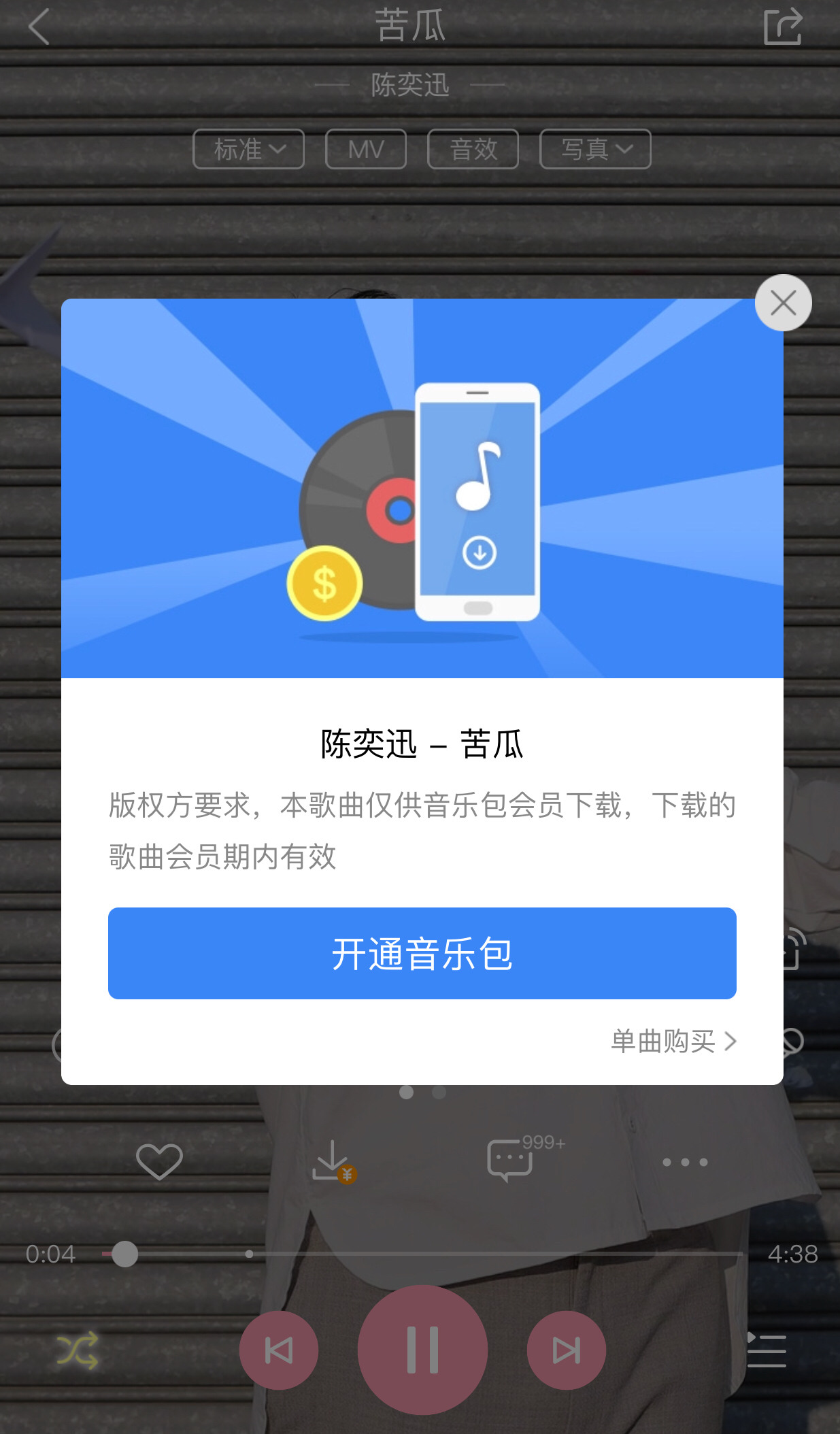Expand the 单曲购买 purchase option
Viewport: 840px width, 1434px height.
point(672,1041)
